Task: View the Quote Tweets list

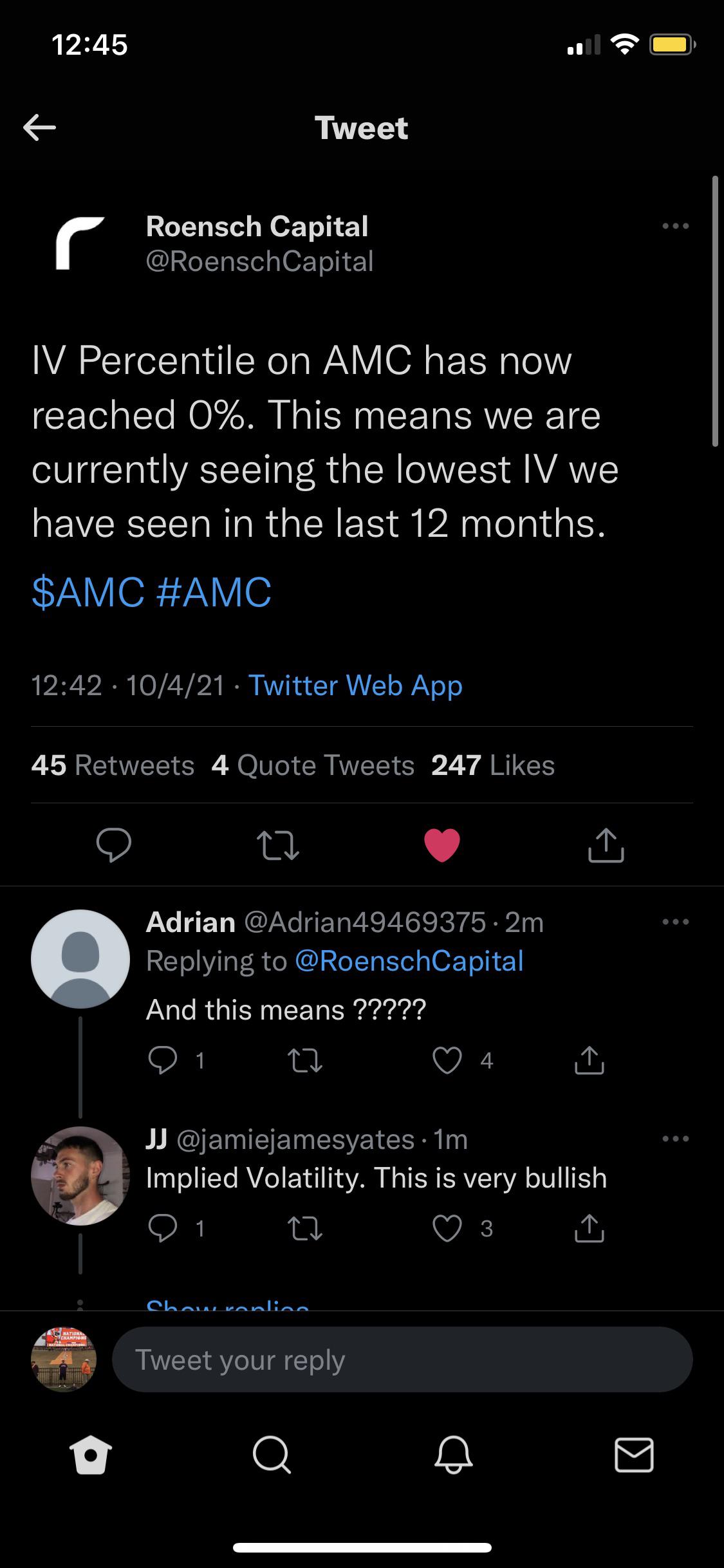Action: tap(313, 765)
